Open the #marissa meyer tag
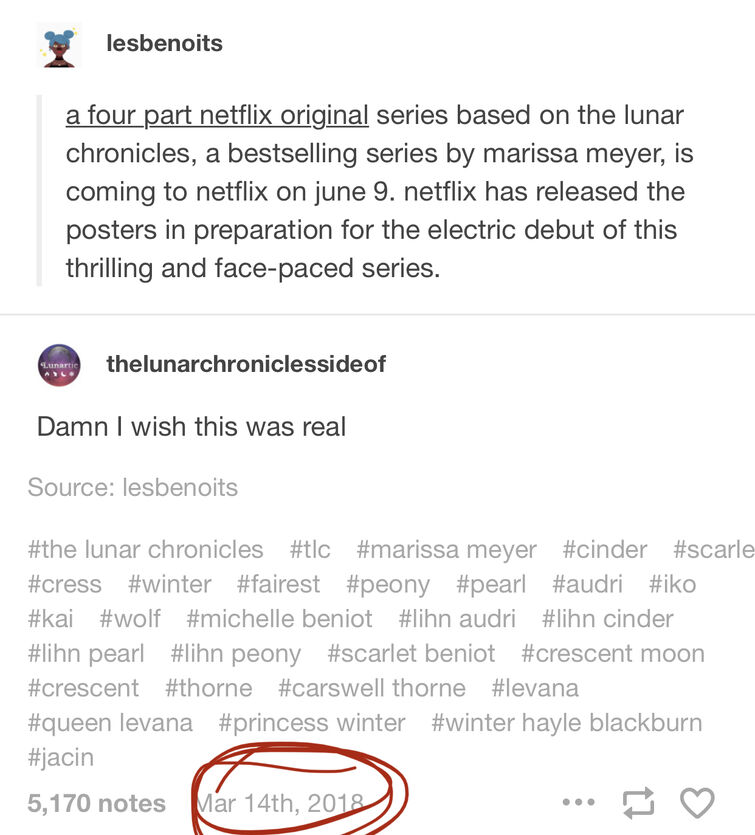Viewport: 755px width, 835px height. pyautogui.click(x=446, y=549)
